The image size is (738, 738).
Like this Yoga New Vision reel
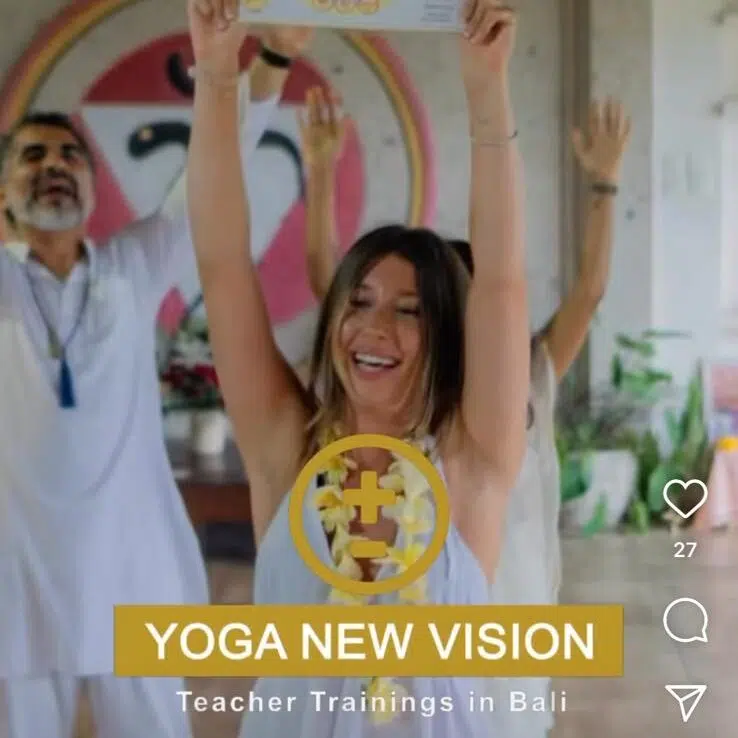click(685, 499)
